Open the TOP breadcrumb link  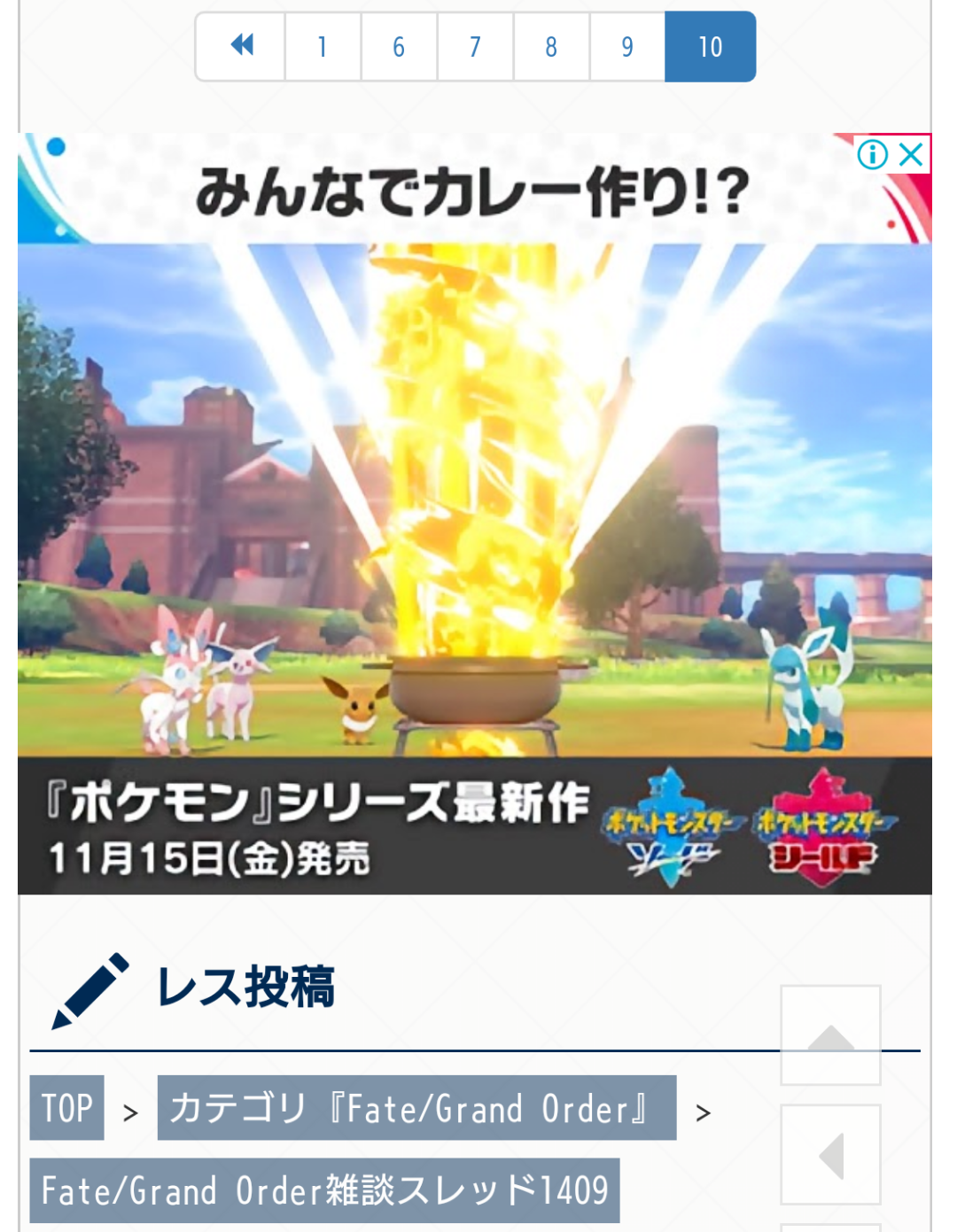coord(67,1107)
